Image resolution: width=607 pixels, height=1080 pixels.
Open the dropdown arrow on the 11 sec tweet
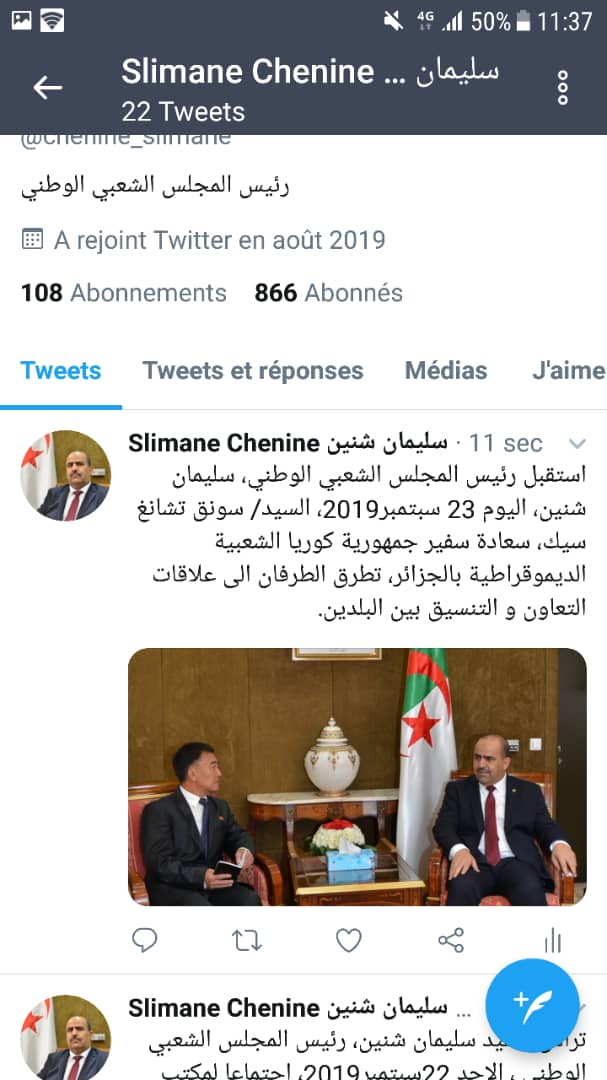577,444
